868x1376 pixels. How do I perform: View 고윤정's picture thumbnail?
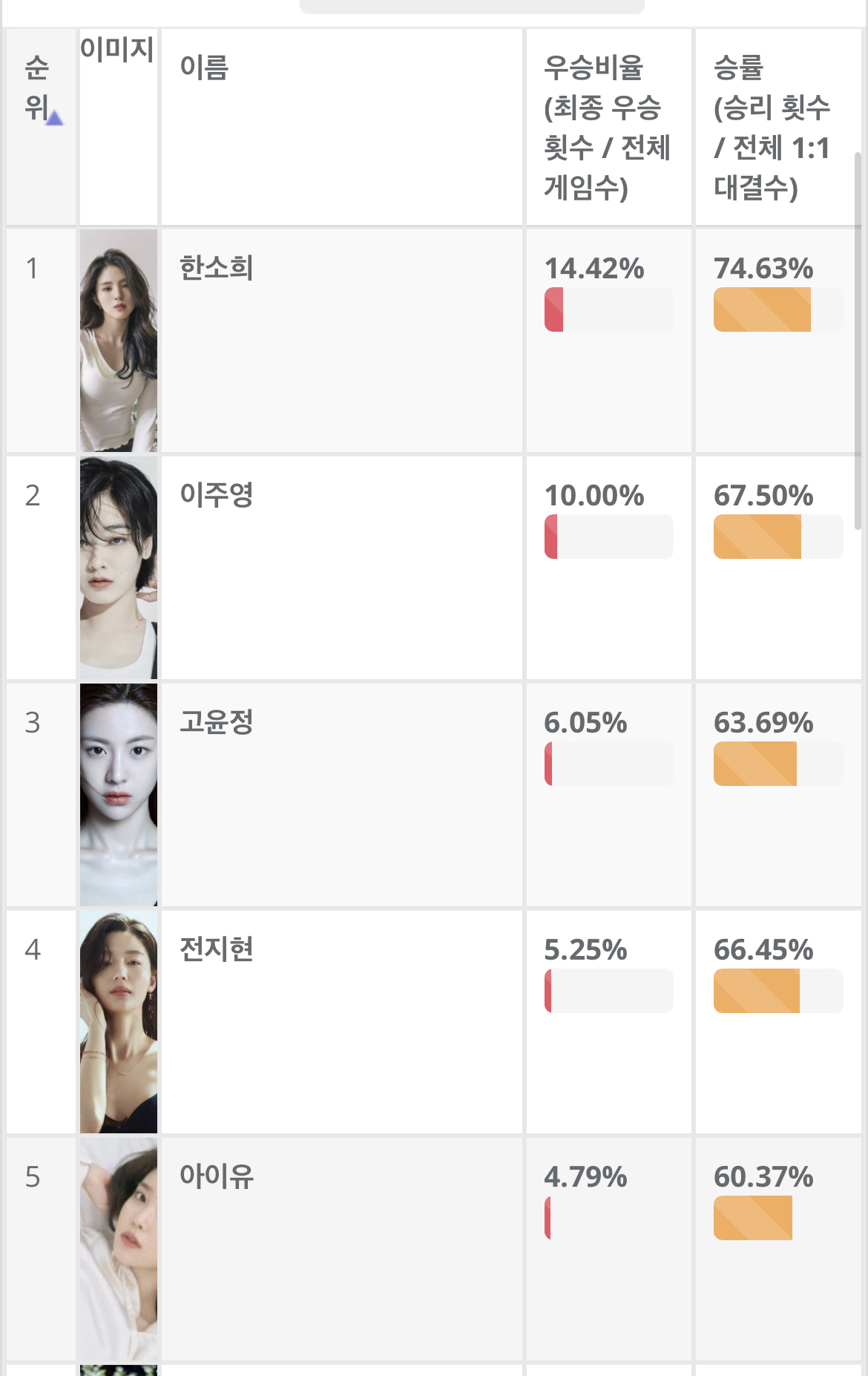(x=119, y=794)
